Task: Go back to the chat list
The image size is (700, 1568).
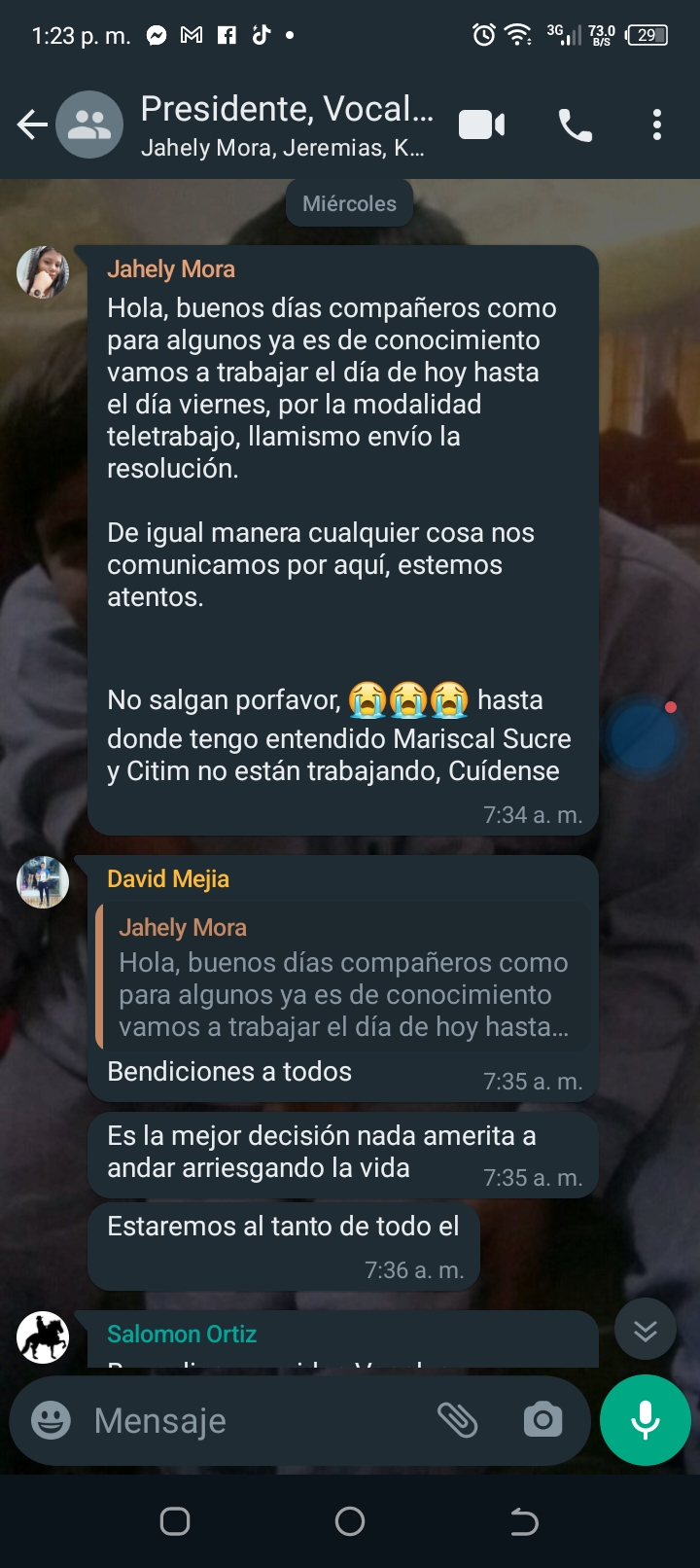Action: pos(31,125)
